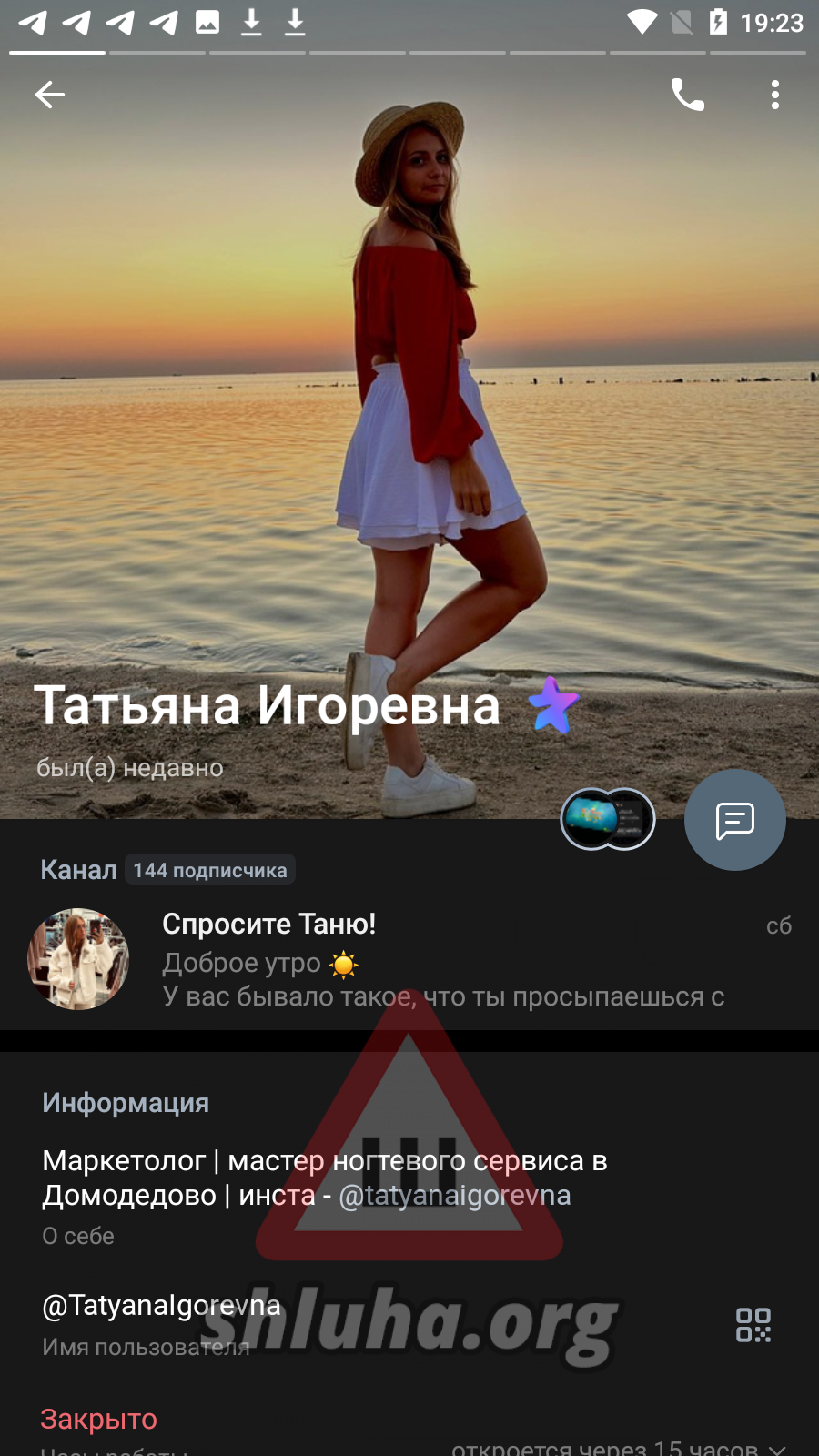
Task: Open the gifts preview circles
Action: pyautogui.click(x=608, y=819)
